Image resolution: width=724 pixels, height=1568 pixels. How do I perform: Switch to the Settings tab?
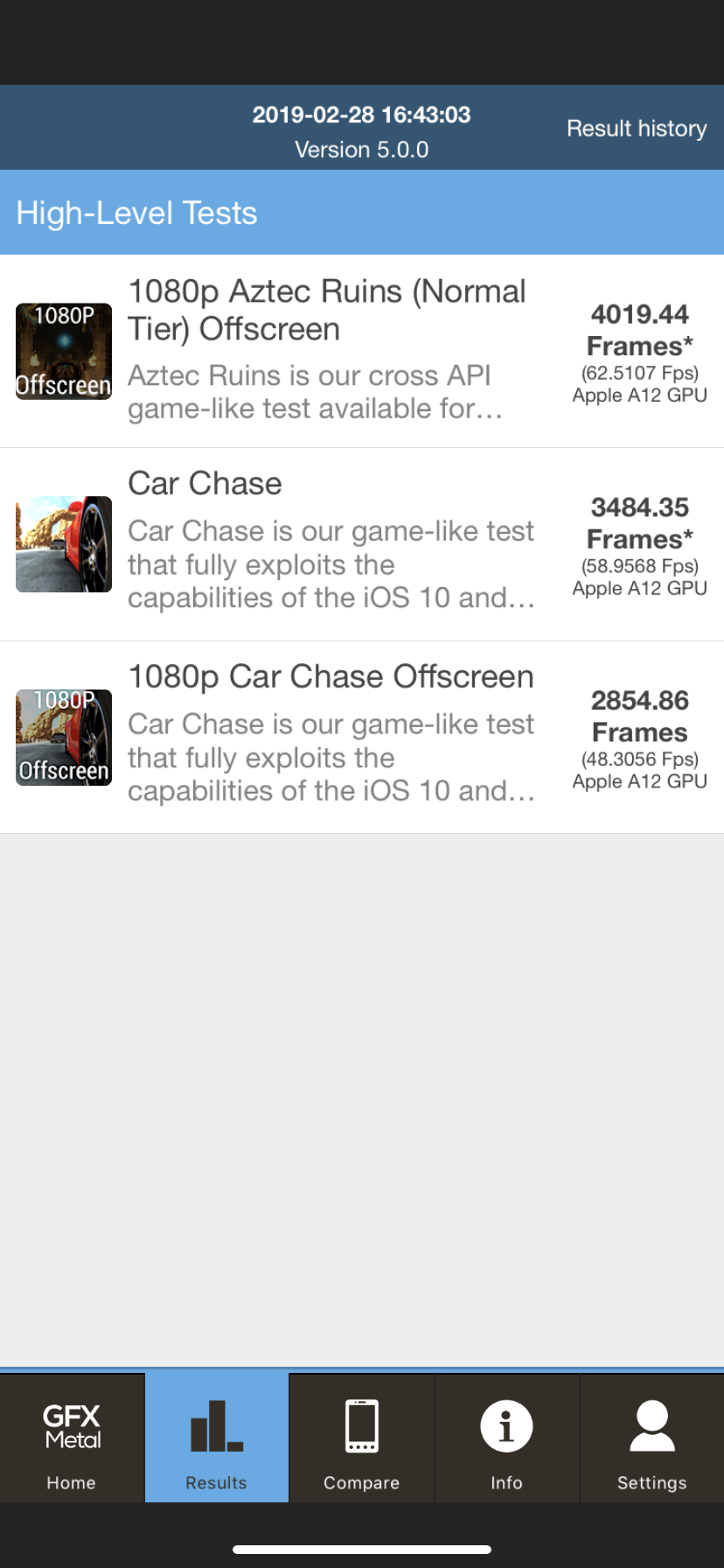click(x=652, y=1438)
